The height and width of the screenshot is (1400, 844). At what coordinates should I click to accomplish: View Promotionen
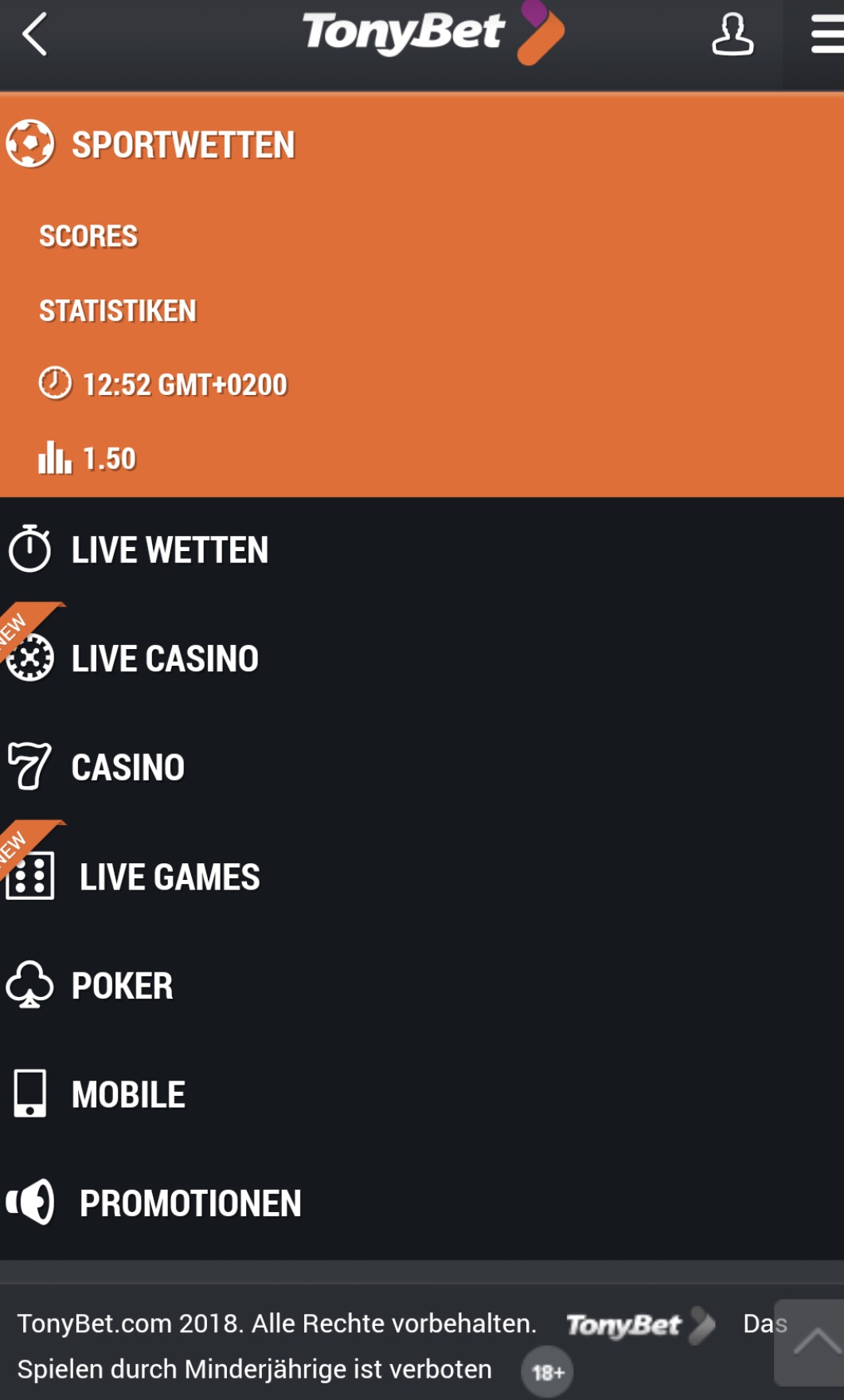(x=422, y=1203)
